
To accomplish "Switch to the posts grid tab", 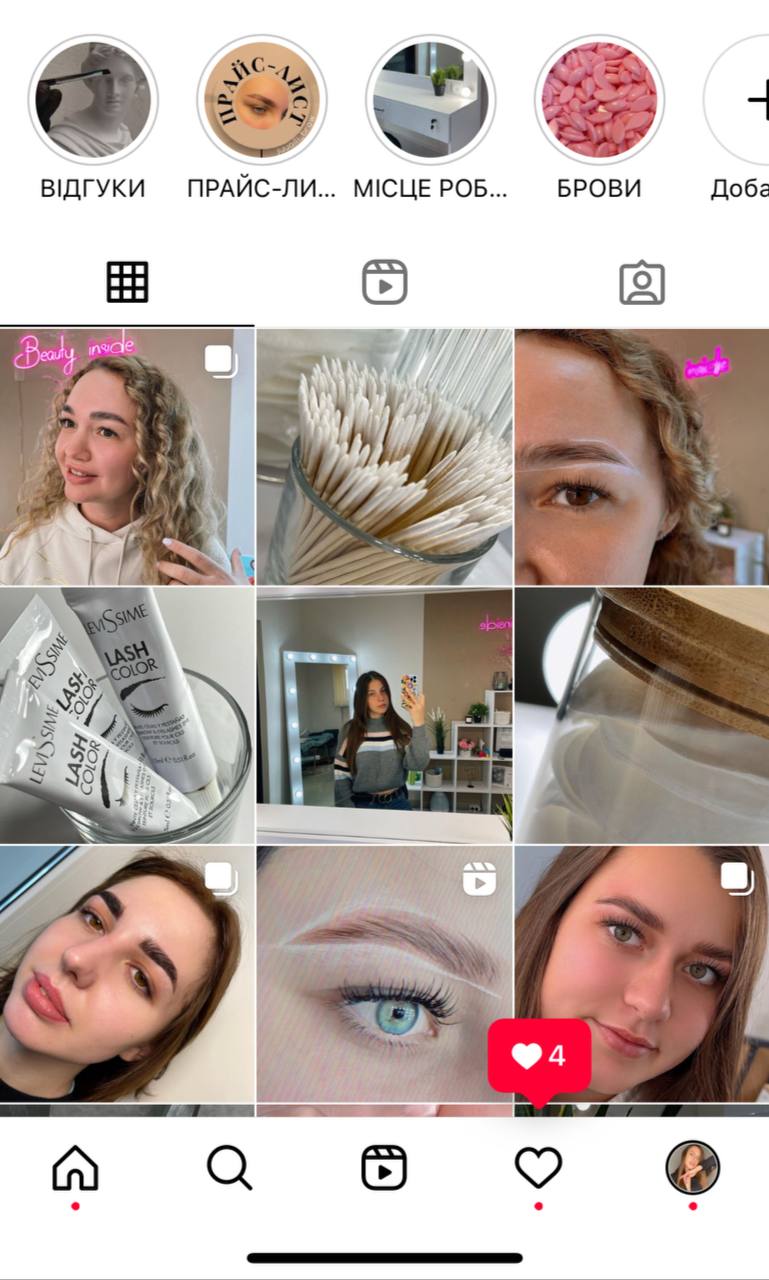I will (127, 282).
